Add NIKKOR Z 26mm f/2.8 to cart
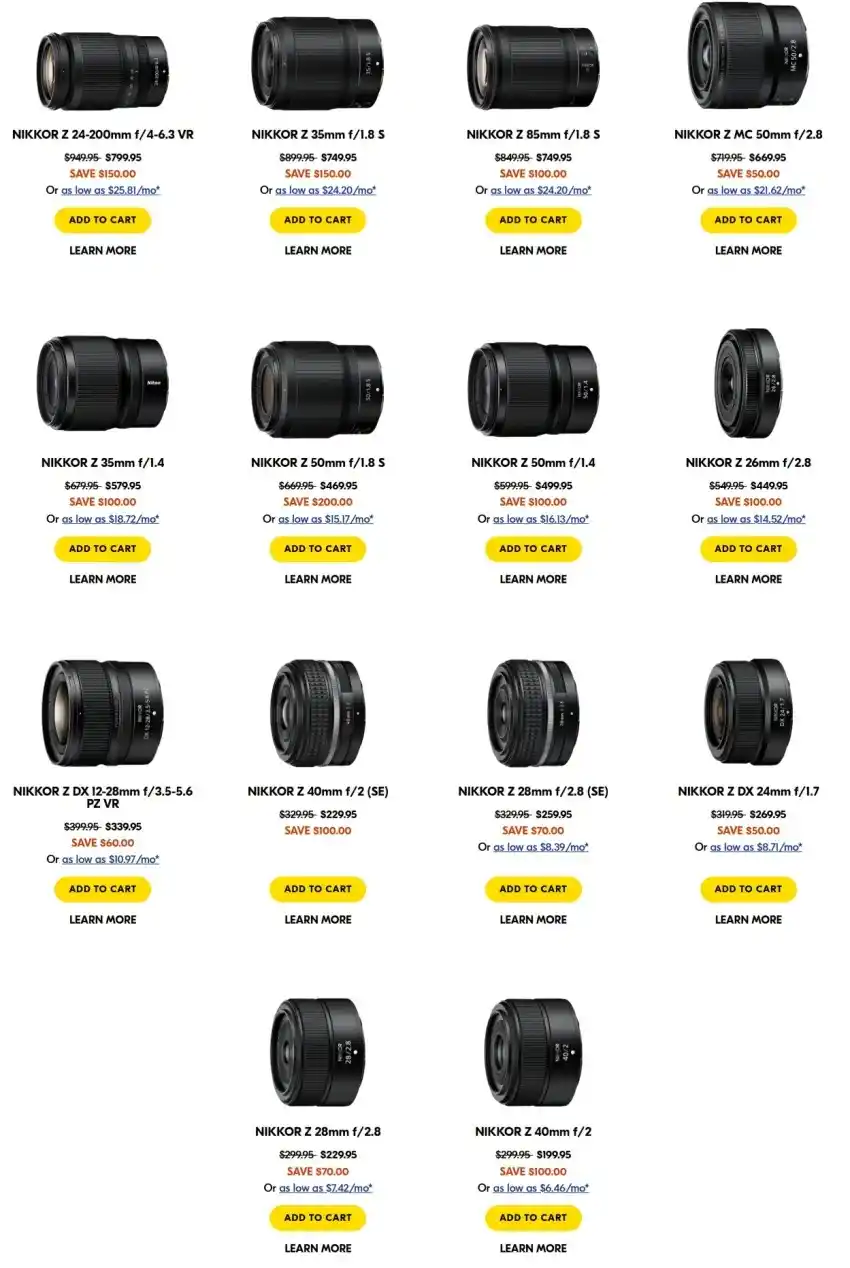The width and height of the screenshot is (850, 1268). pyautogui.click(x=748, y=549)
